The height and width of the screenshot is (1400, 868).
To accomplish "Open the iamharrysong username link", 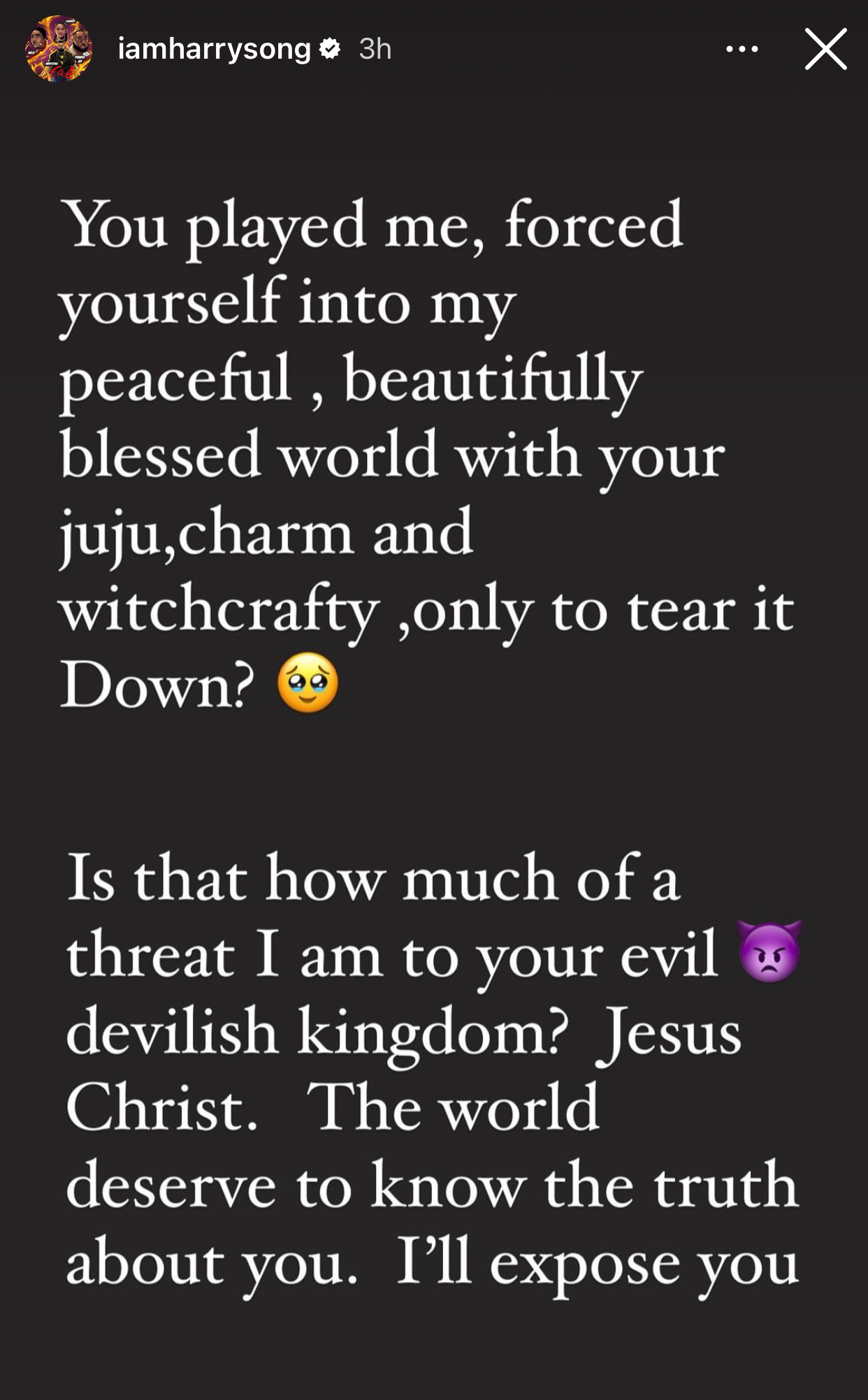I will (214, 49).
